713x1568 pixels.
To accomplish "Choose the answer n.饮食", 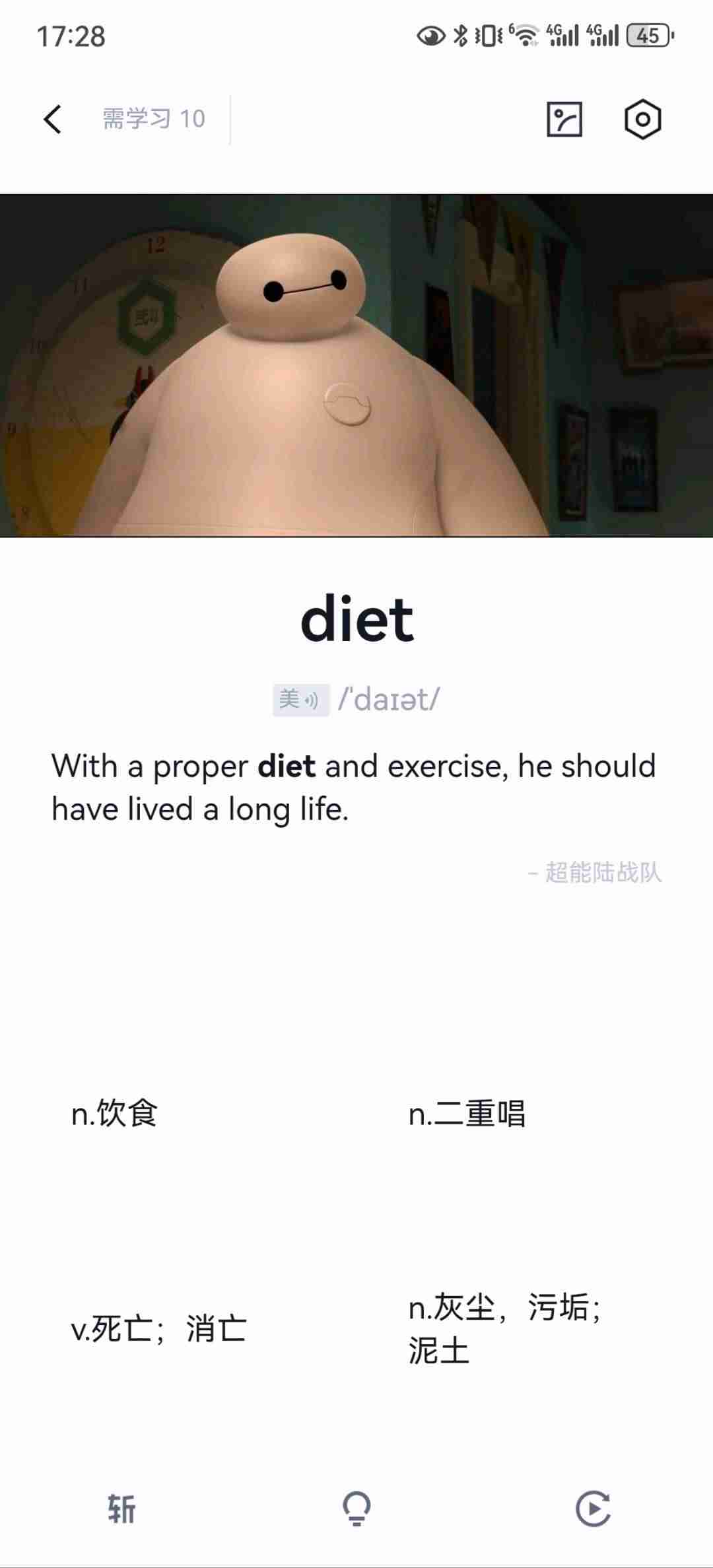I will point(115,1114).
